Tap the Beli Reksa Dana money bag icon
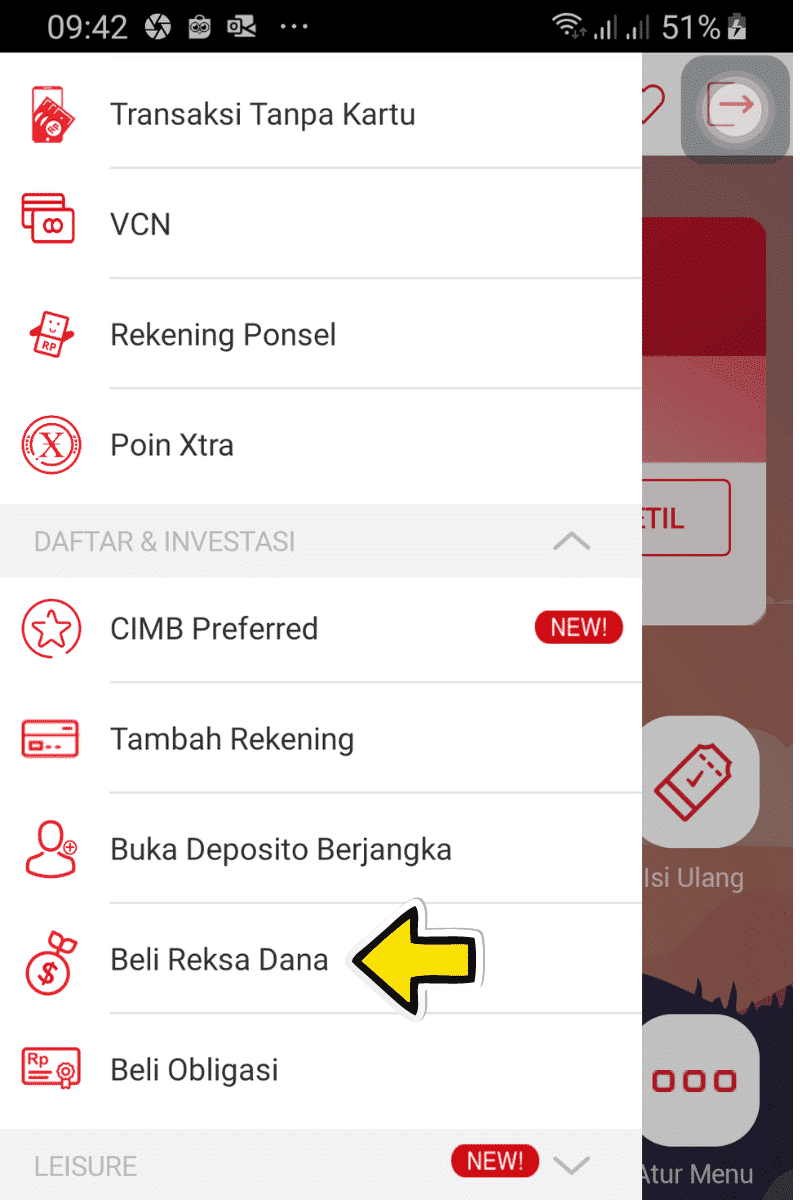This screenshot has height=1200, width=800. [48, 958]
